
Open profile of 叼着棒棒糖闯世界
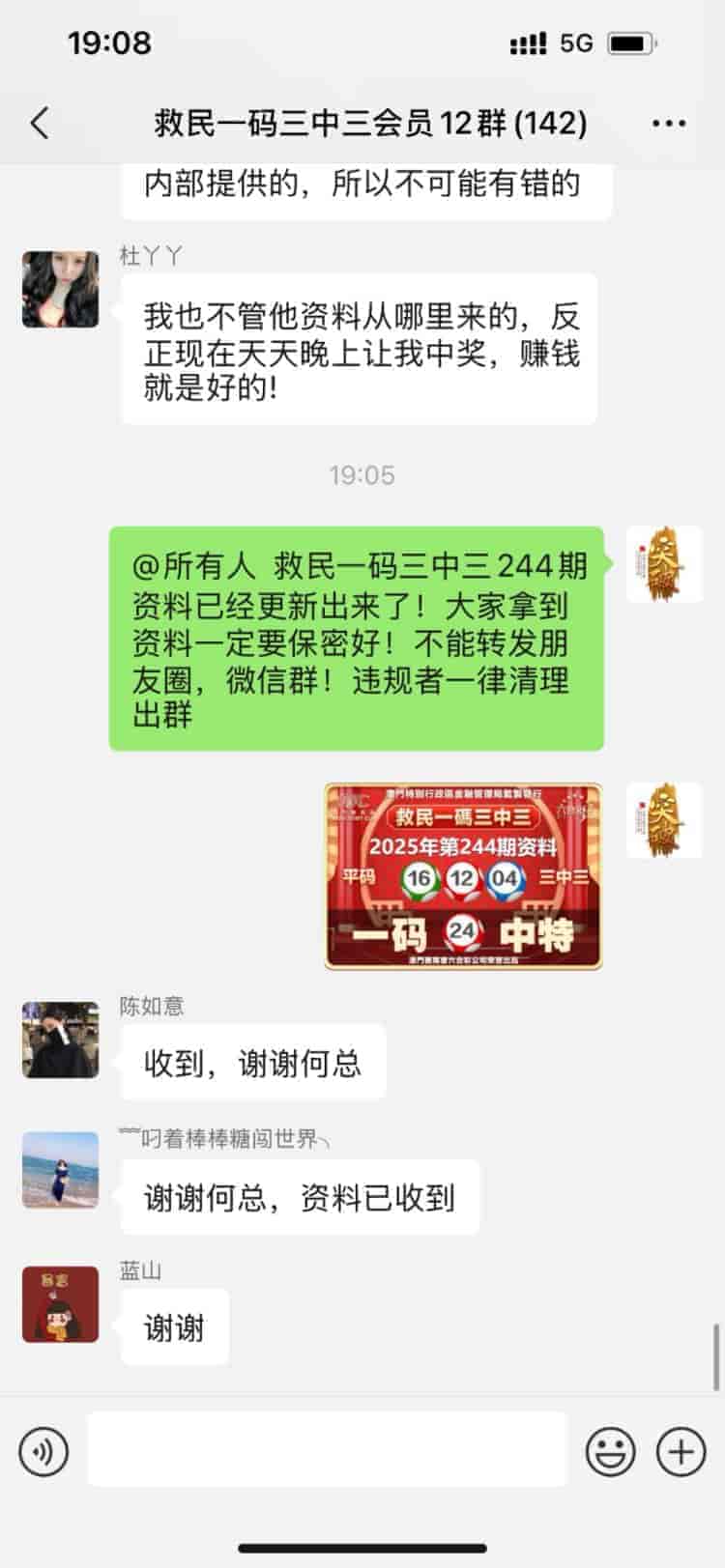(60, 1170)
